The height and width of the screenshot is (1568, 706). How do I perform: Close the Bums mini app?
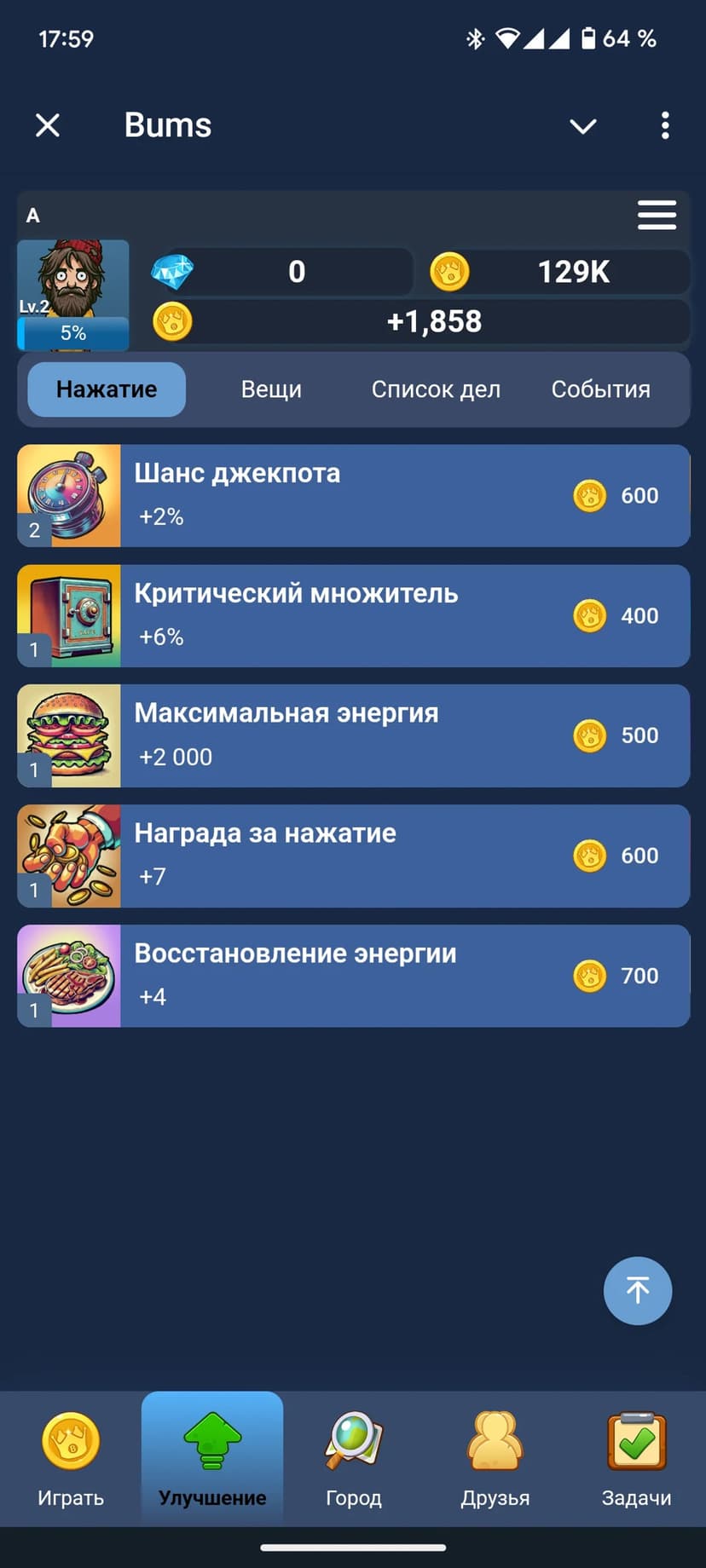[48, 125]
